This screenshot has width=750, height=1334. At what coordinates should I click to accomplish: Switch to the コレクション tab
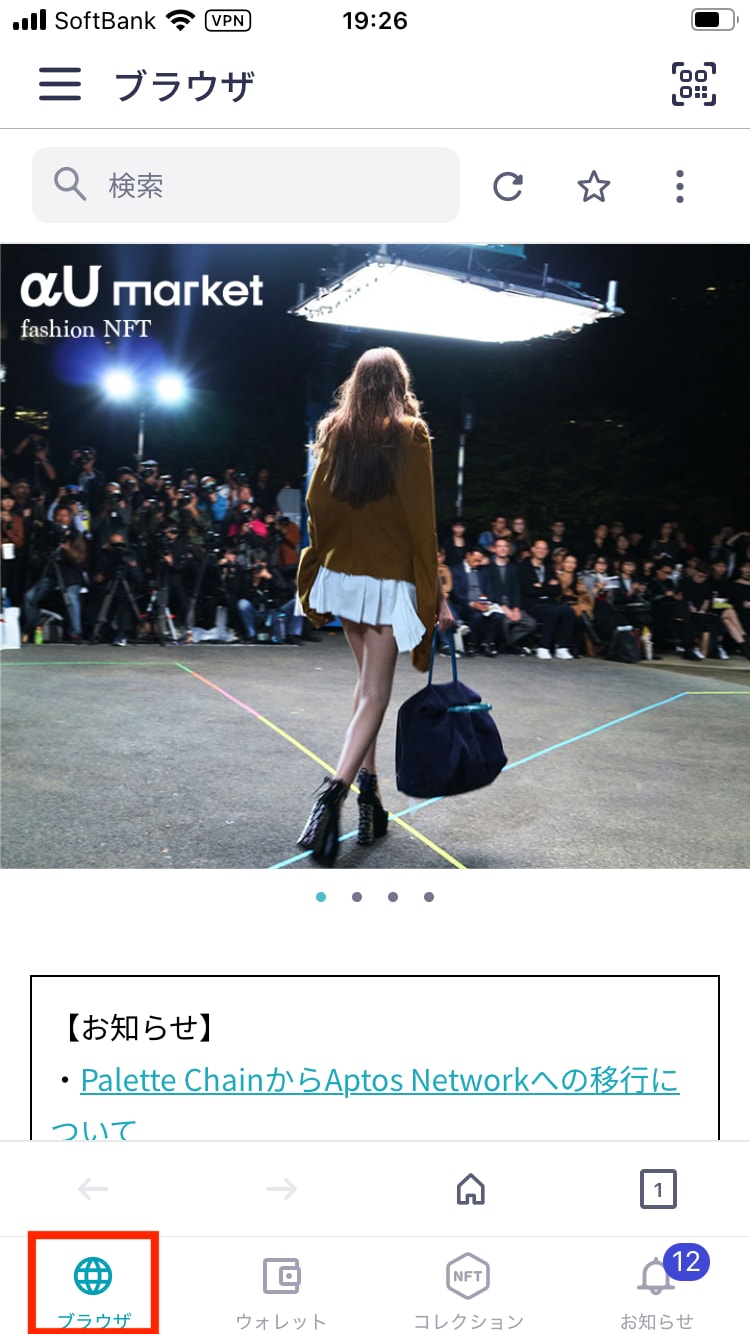point(468,1288)
